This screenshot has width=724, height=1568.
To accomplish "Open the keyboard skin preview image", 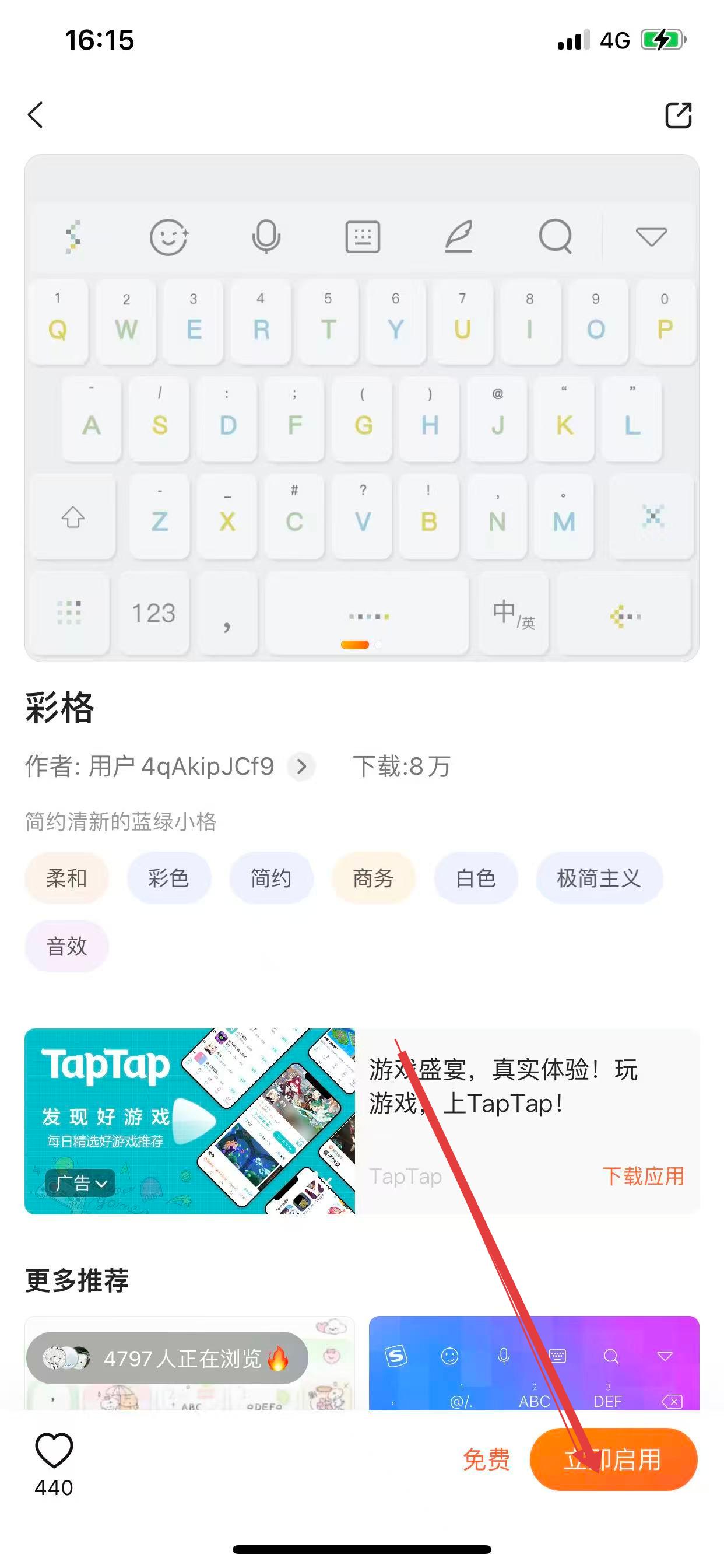I will pyautogui.click(x=361, y=408).
